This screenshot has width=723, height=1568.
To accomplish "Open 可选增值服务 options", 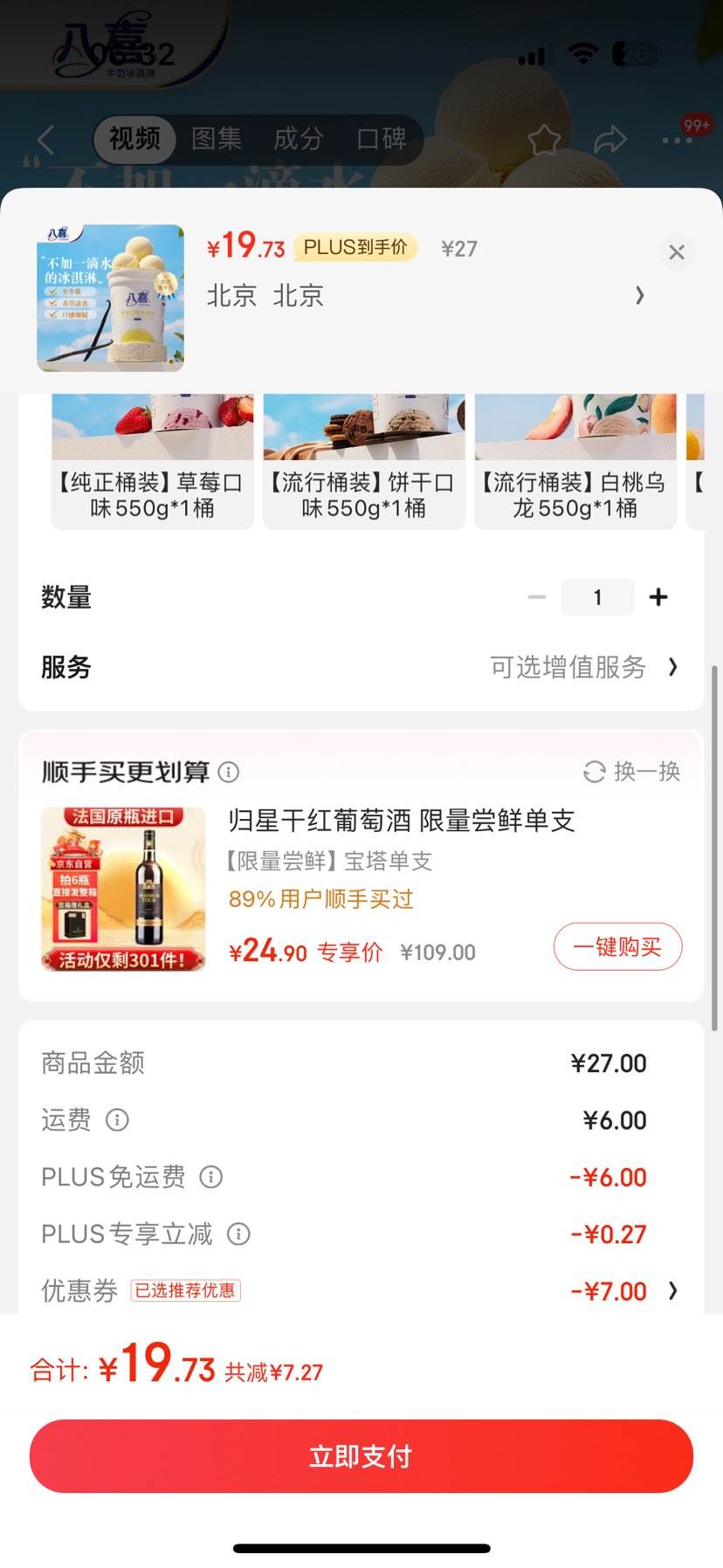I will pyautogui.click(x=581, y=667).
